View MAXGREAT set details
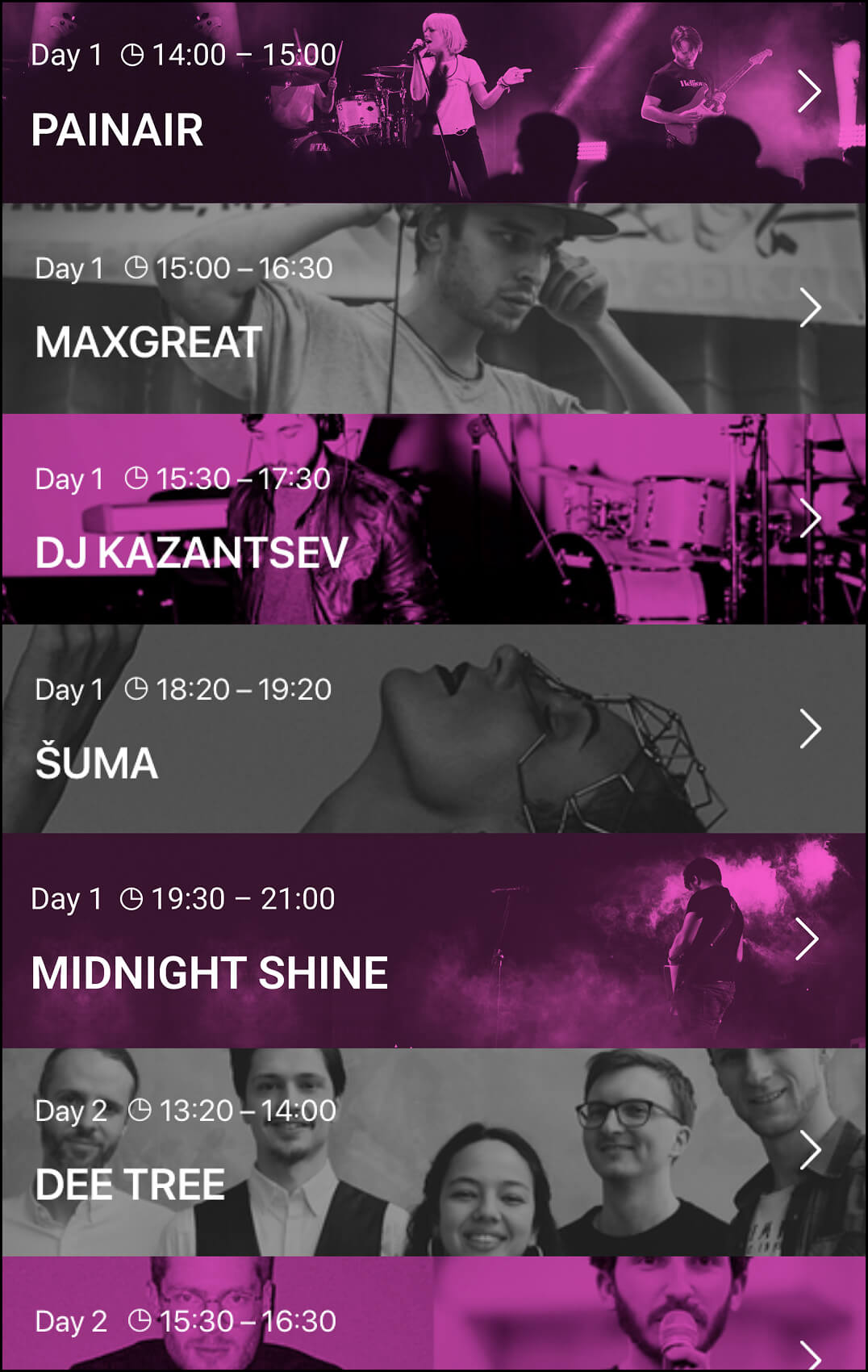The width and height of the screenshot is (868, 1372). (x=433, y=308)
